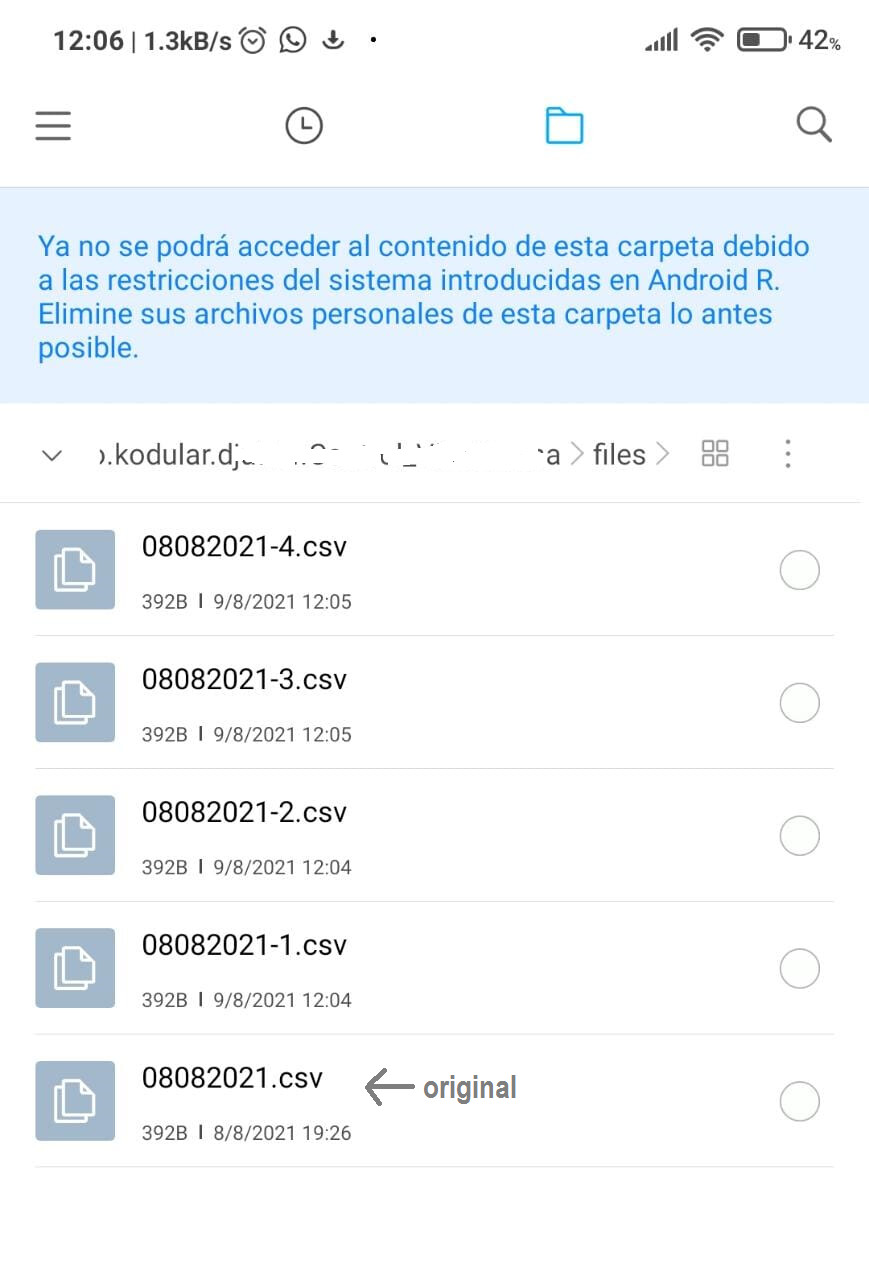Open file 08082021-4.csv
The width and height of the screenshot is (869, 1280).
(x=245, y=547)
